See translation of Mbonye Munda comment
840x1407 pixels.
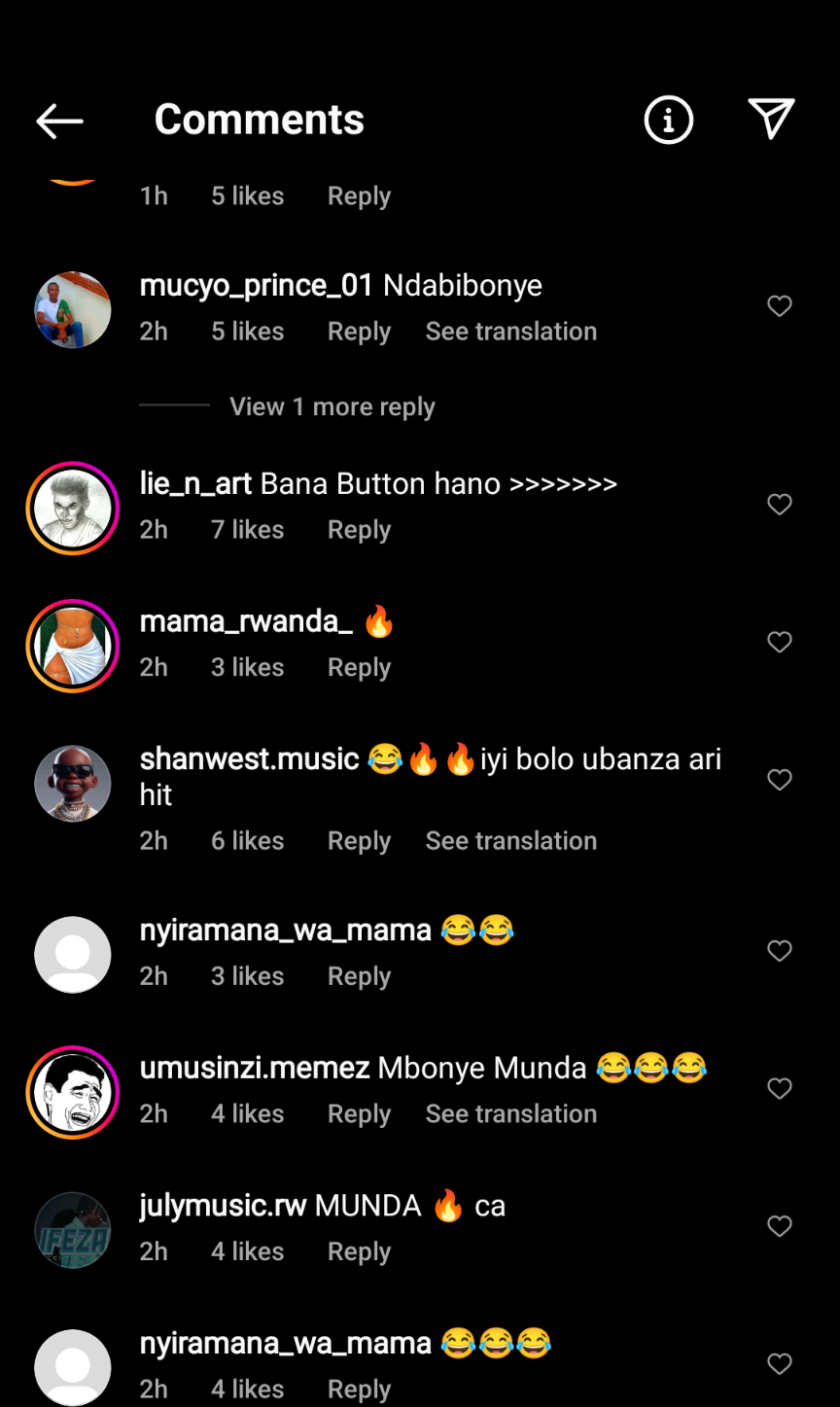pyautogui.click(x=510, y=1114)
